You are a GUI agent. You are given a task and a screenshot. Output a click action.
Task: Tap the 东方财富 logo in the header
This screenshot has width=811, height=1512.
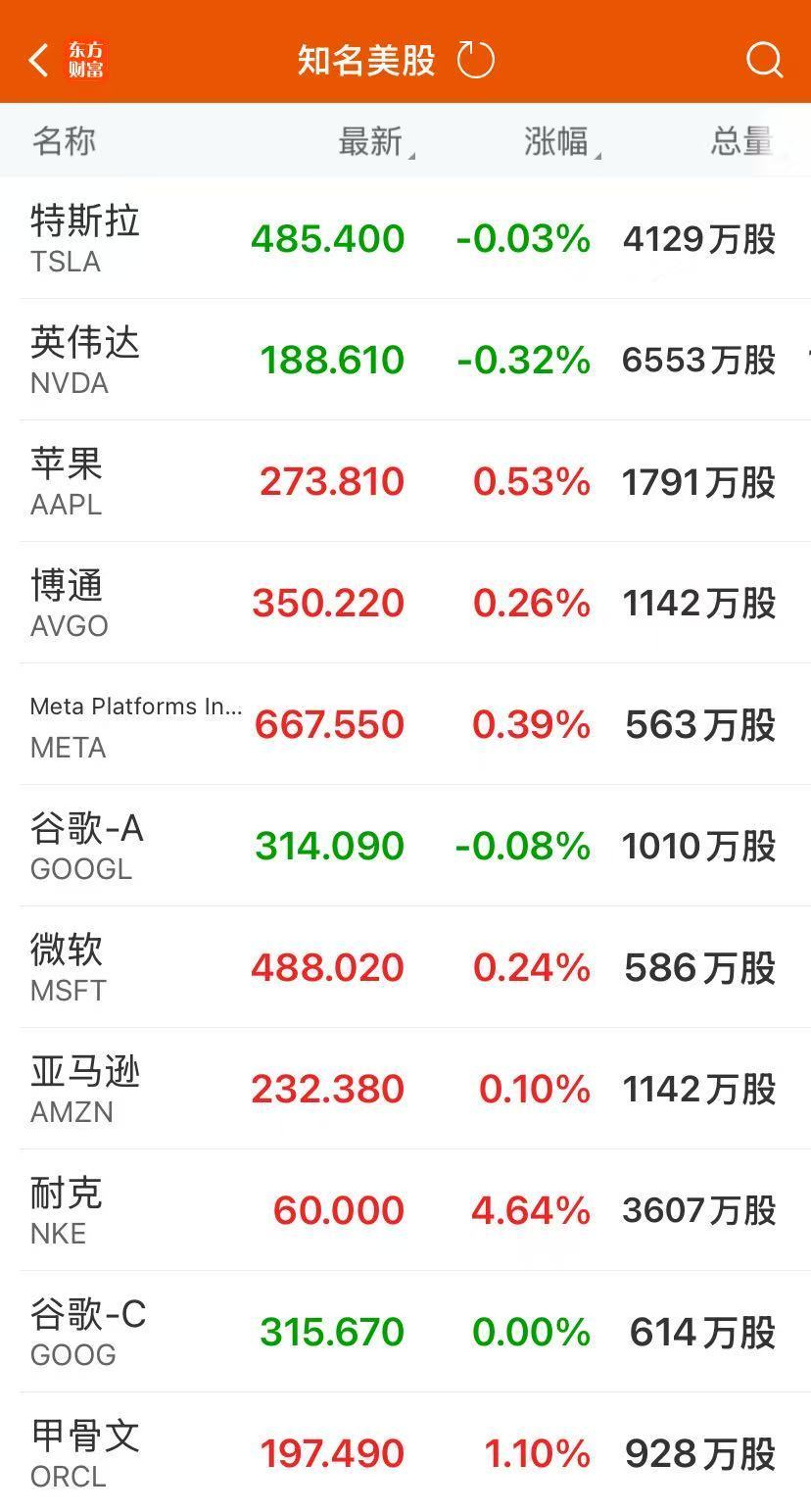(x=91, y=60)
